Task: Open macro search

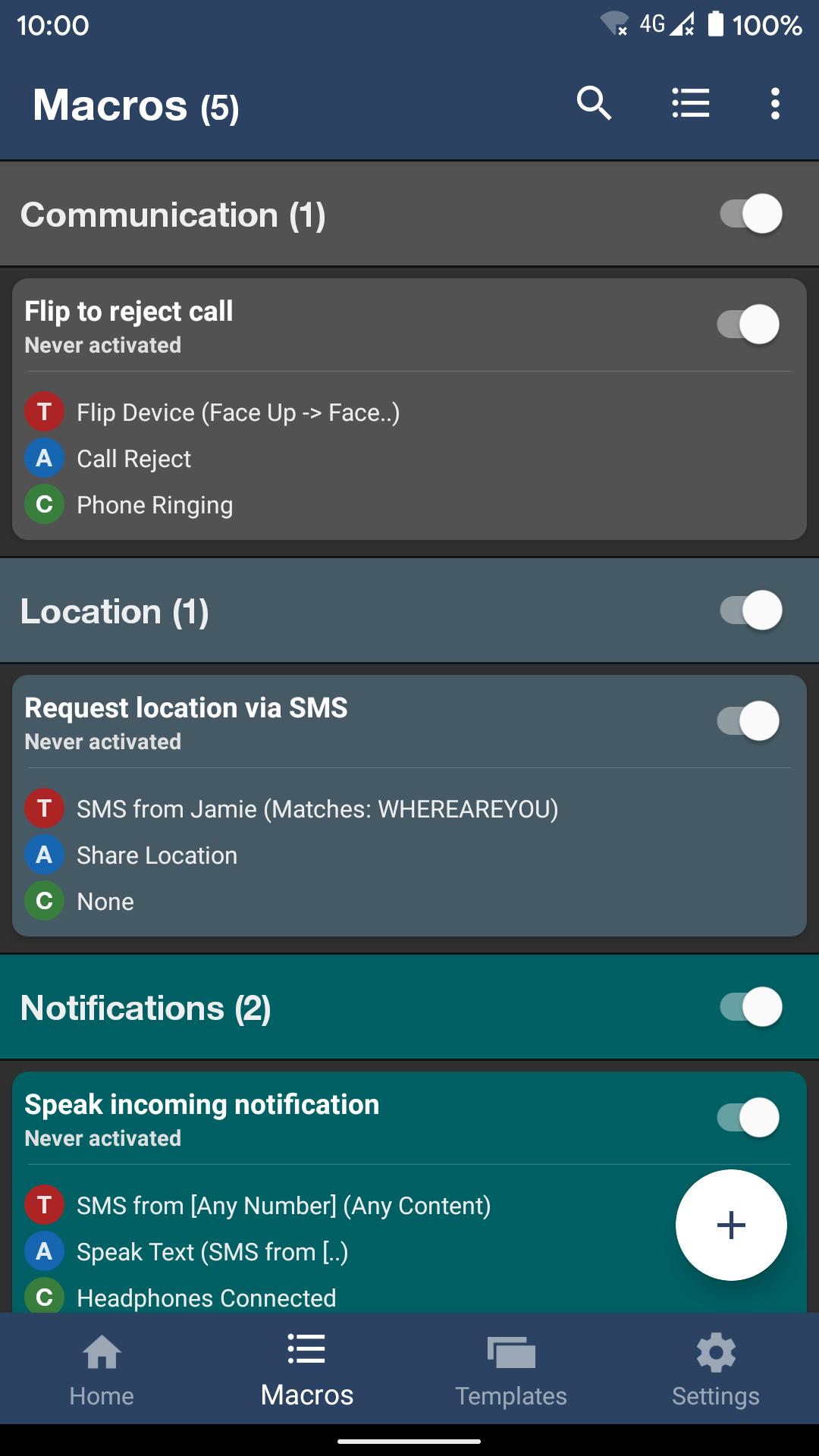Action: pos(593,103)
